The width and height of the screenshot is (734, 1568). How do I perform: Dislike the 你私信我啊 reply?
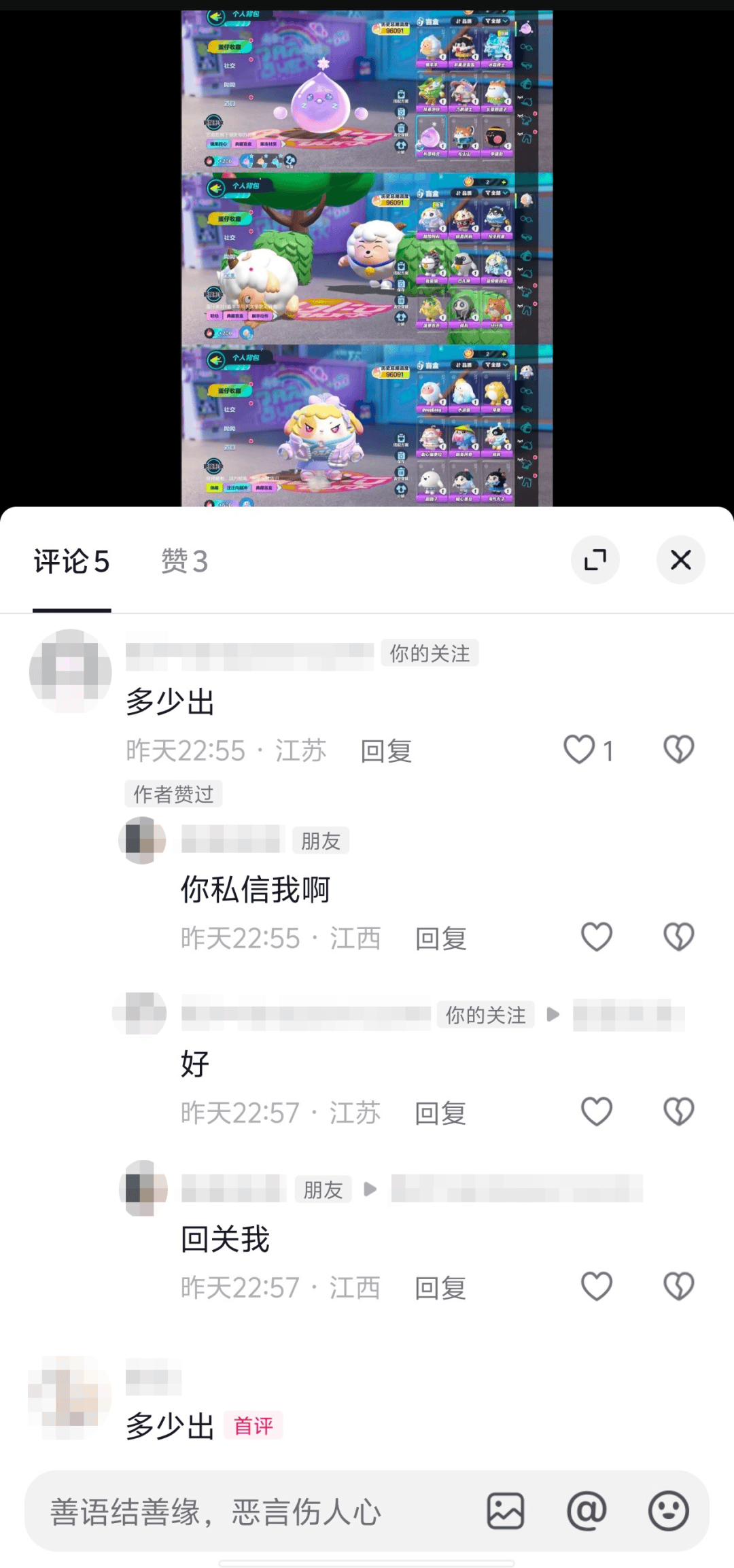click(x=678, y=937)
